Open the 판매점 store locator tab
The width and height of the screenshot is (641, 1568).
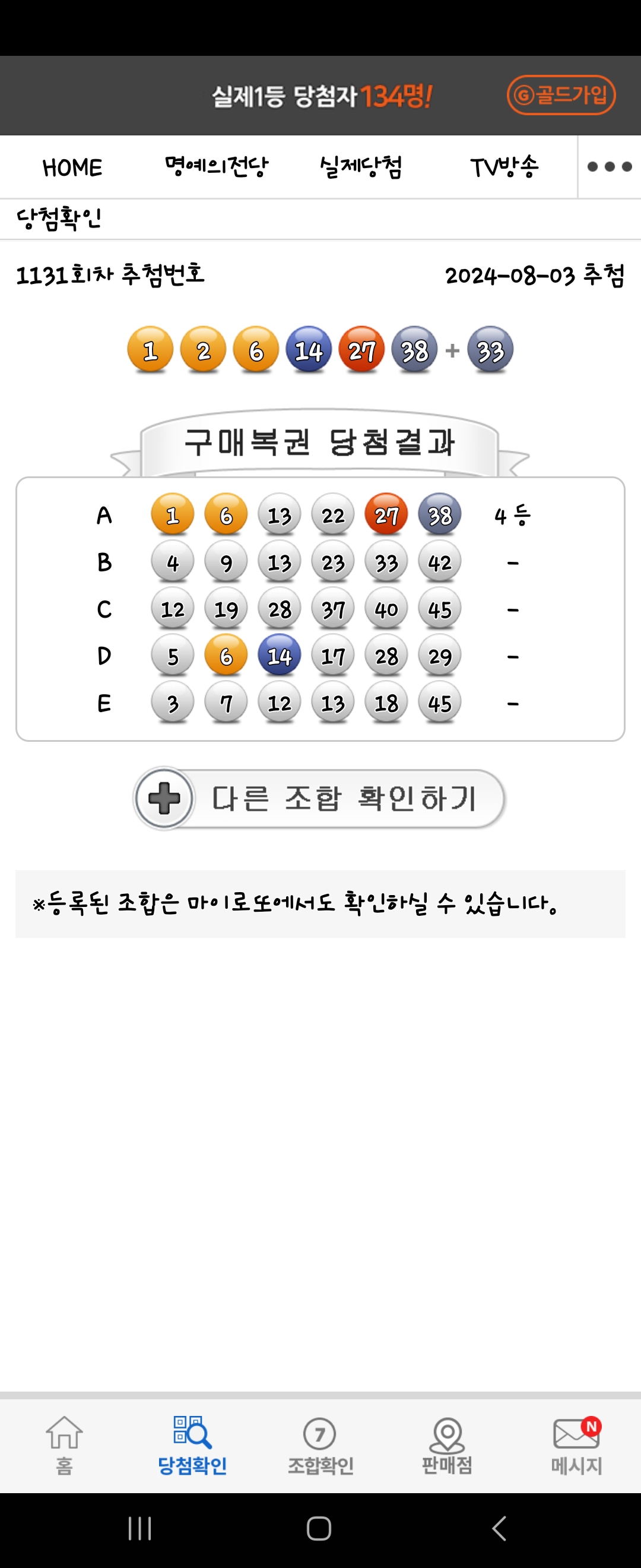(x=448, y=1445)
